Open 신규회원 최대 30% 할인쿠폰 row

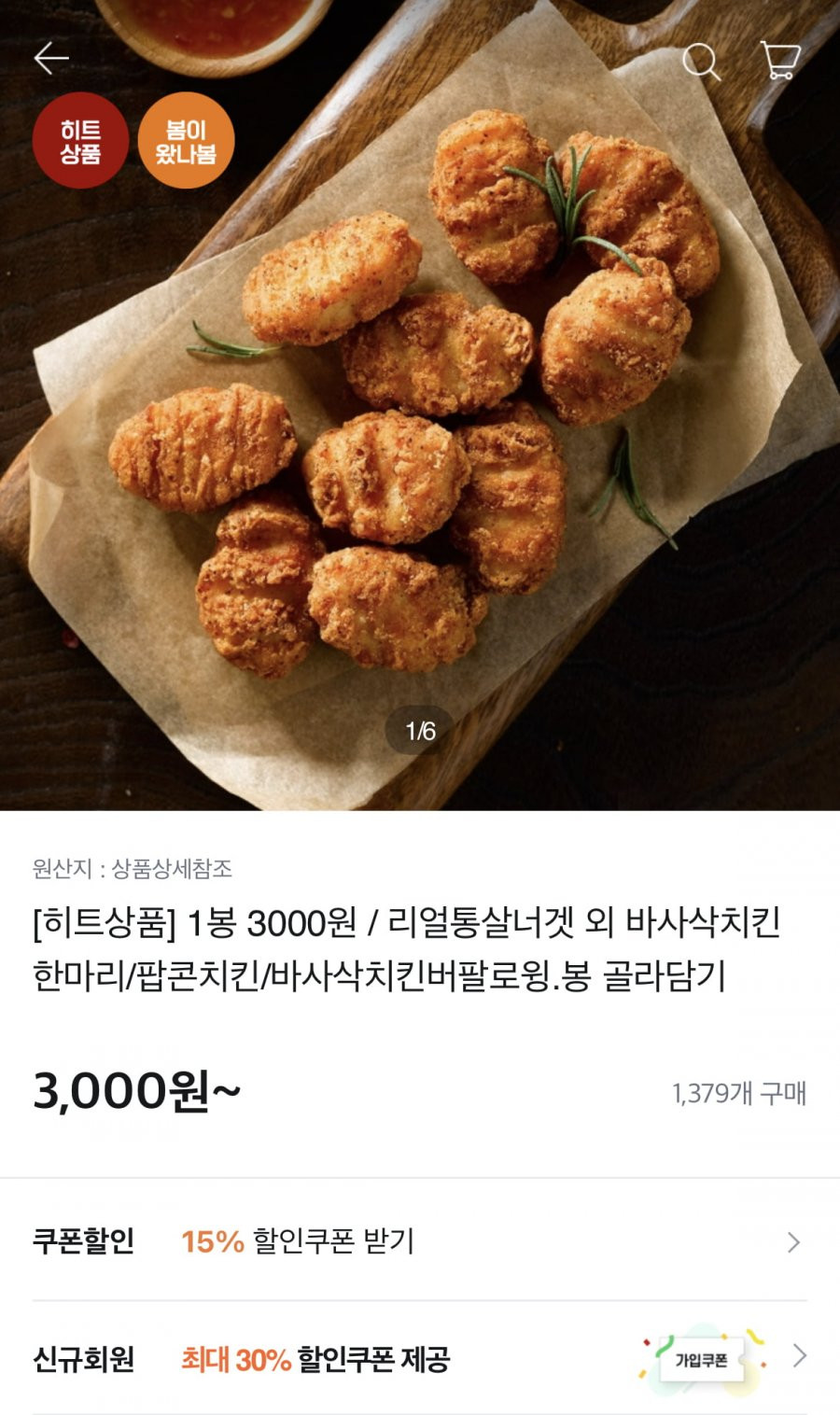pyautogui.click(x=420, y=1358)
